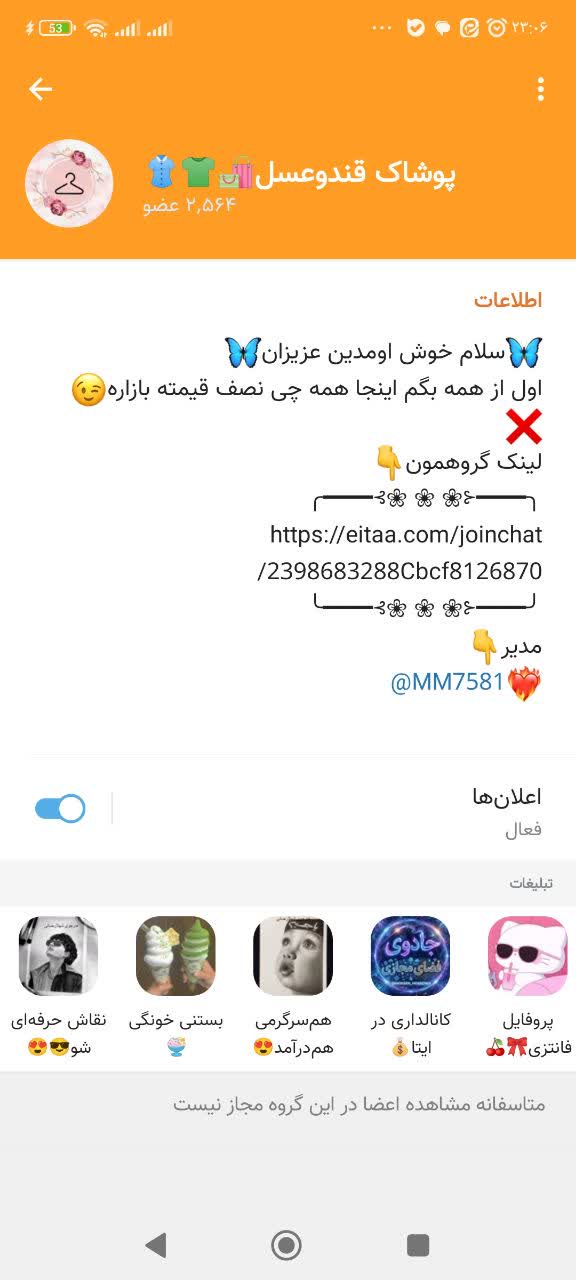The width and height of the screenshot is (576, 1280).
Task: Open the group profile picture
Action: click(69, 184)
